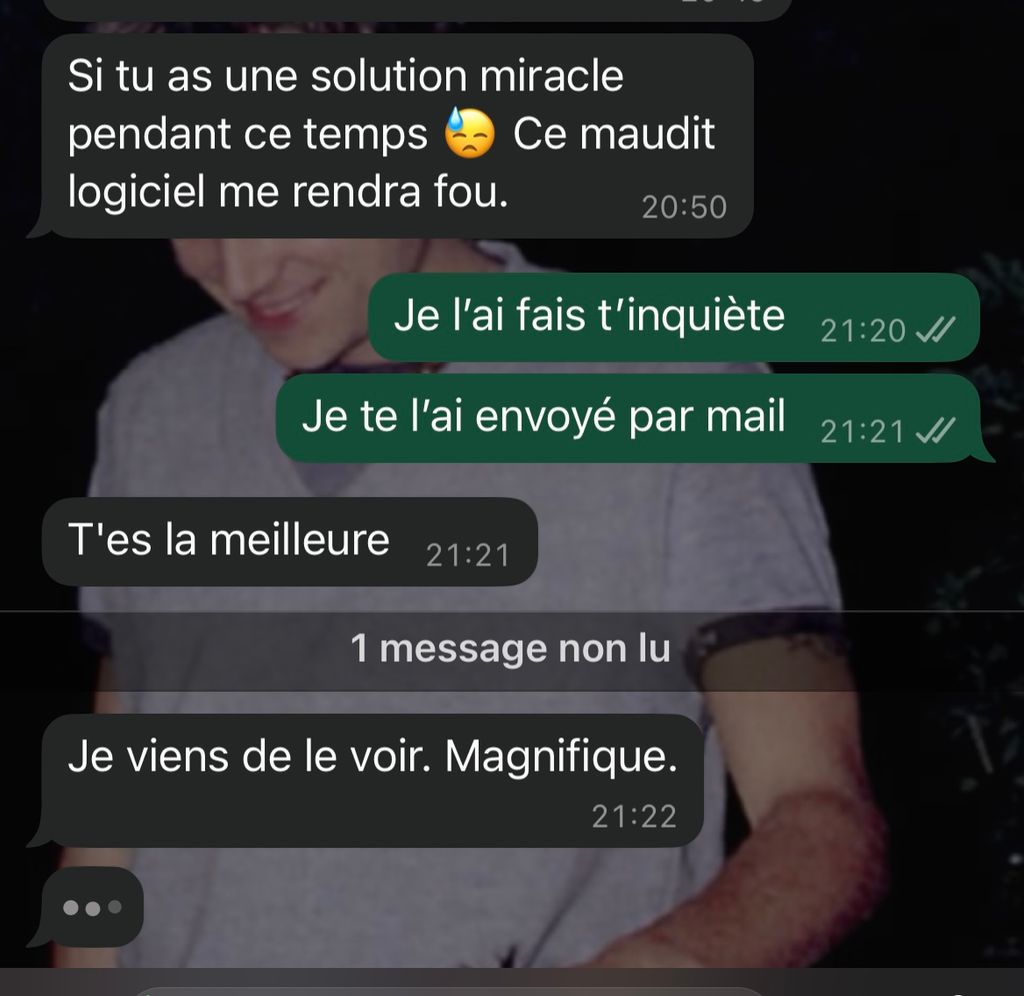This screenshot has height=996, width=1024.
Task: Focus the message input field
Action: [450, 991]
